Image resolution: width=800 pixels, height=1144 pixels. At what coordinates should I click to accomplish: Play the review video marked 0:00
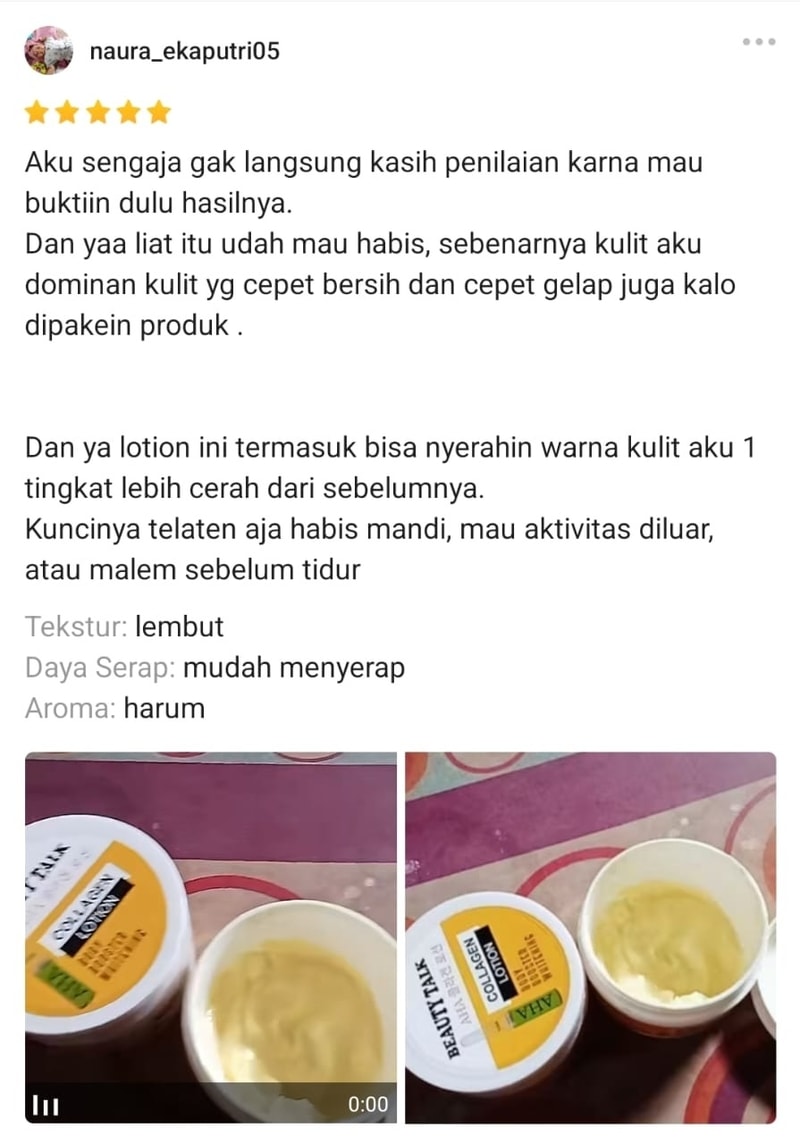point(211,937)
